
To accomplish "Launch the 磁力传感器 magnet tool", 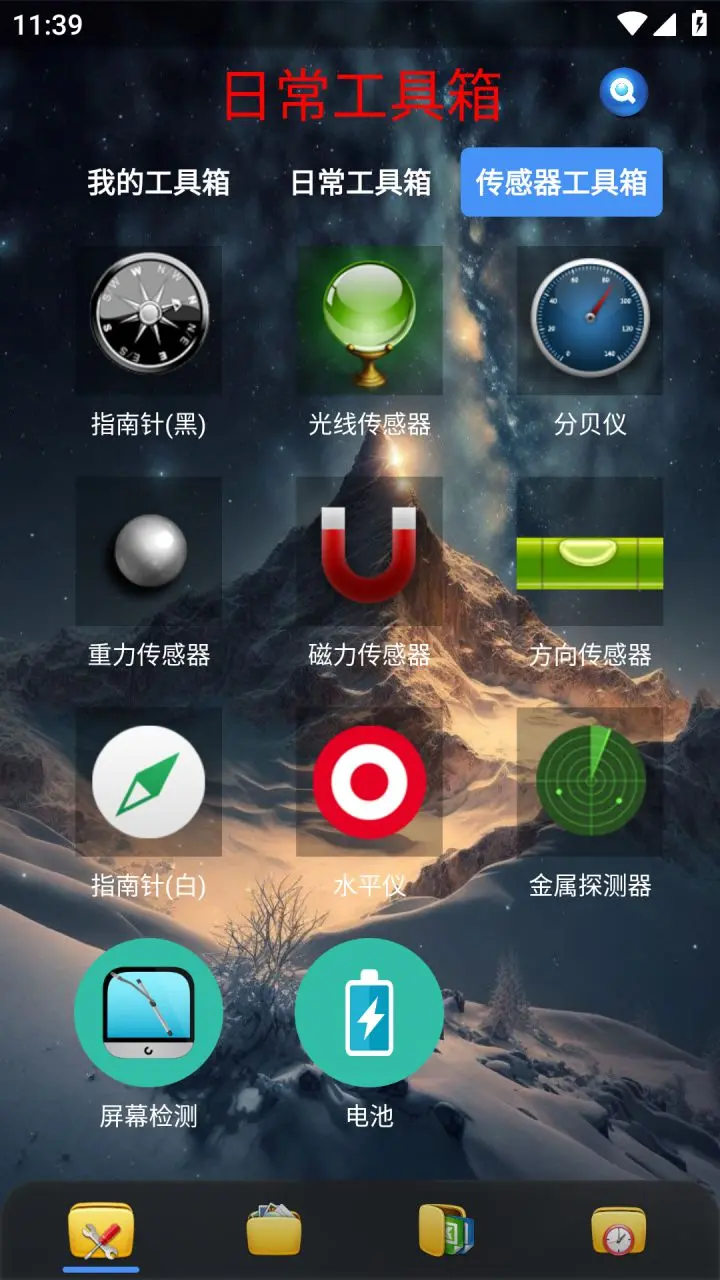I will 369,552.
